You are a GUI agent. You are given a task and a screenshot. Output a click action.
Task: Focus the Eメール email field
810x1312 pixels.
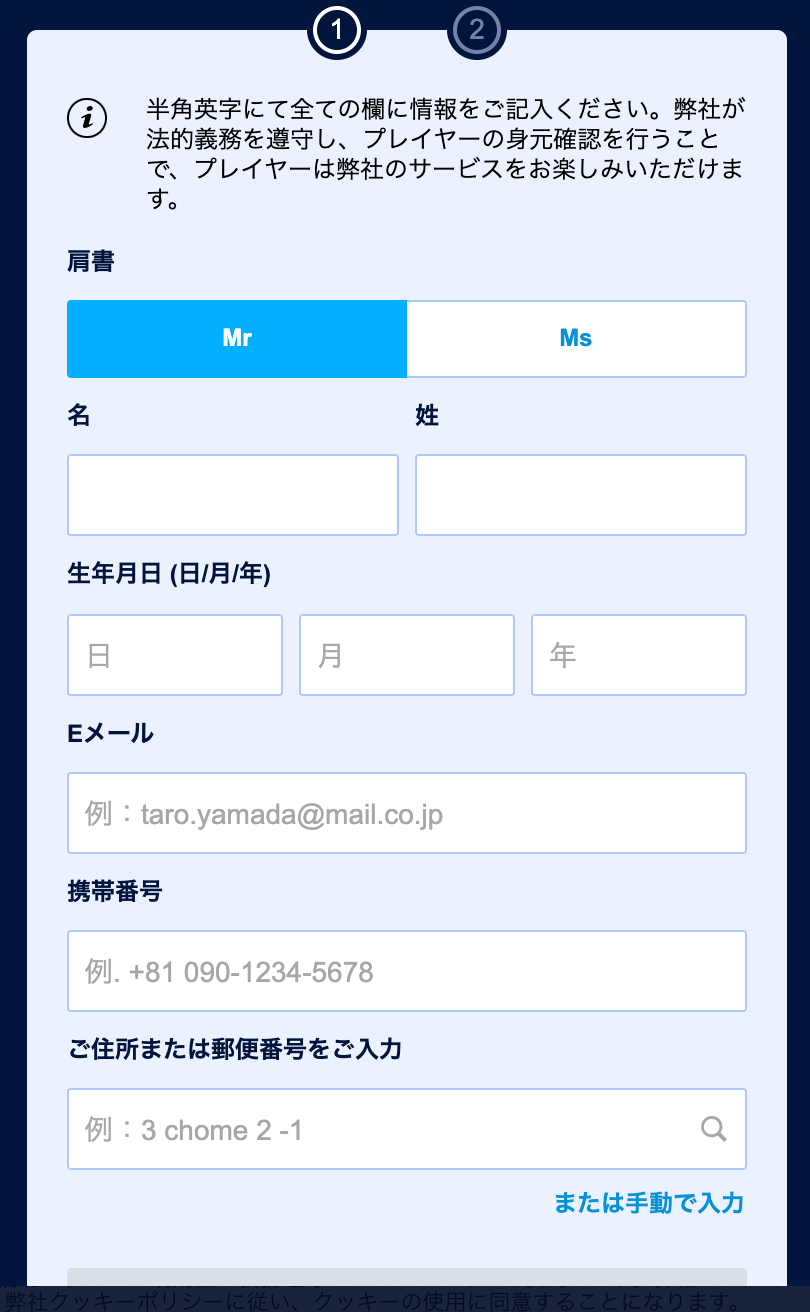pyautogui.click(x=407, y=813)
